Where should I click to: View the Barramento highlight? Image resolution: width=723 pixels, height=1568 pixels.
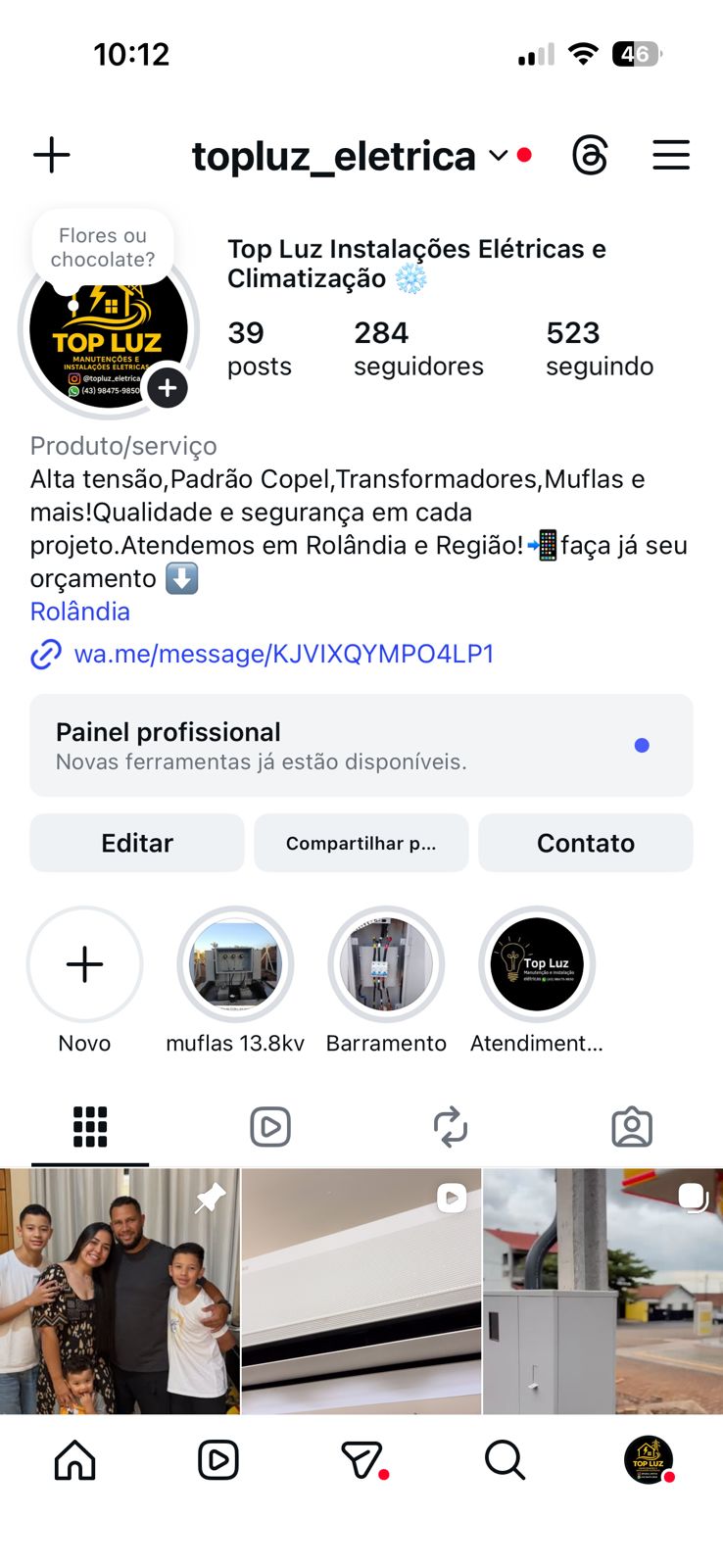[x=386, y=964]
